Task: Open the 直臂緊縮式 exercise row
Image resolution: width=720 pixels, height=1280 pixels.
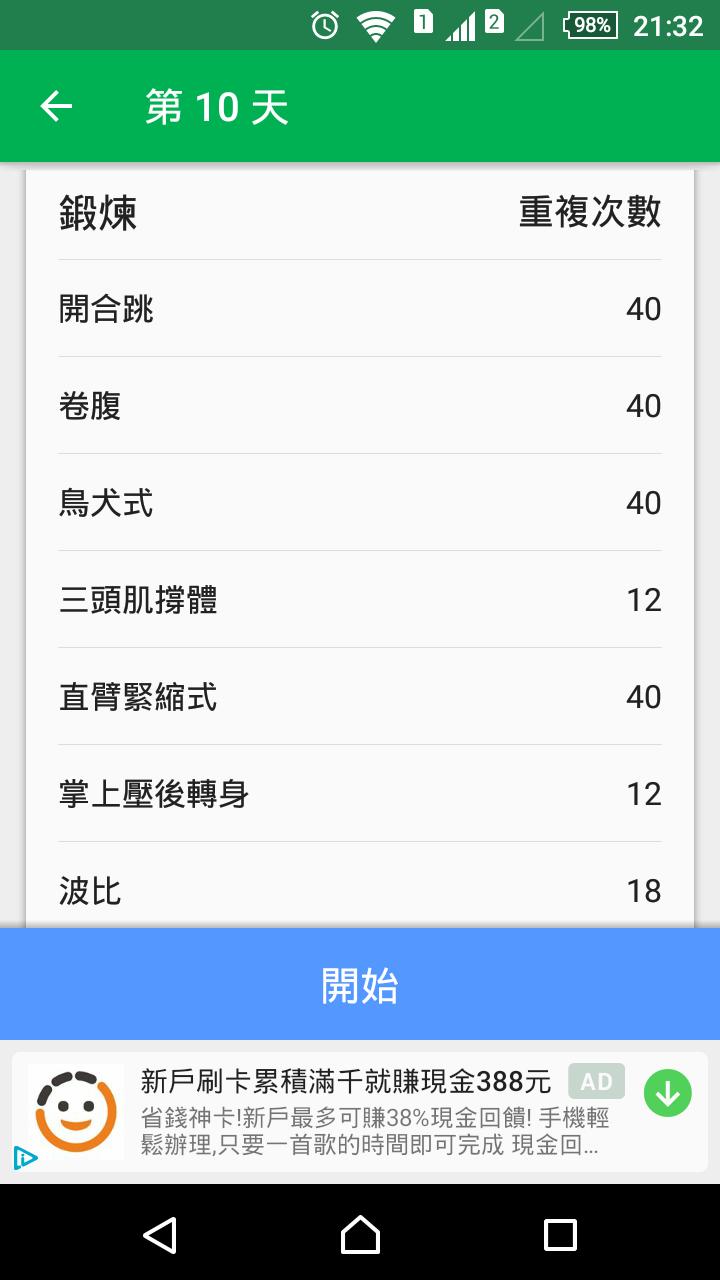Action: click(x=360, y=697)
